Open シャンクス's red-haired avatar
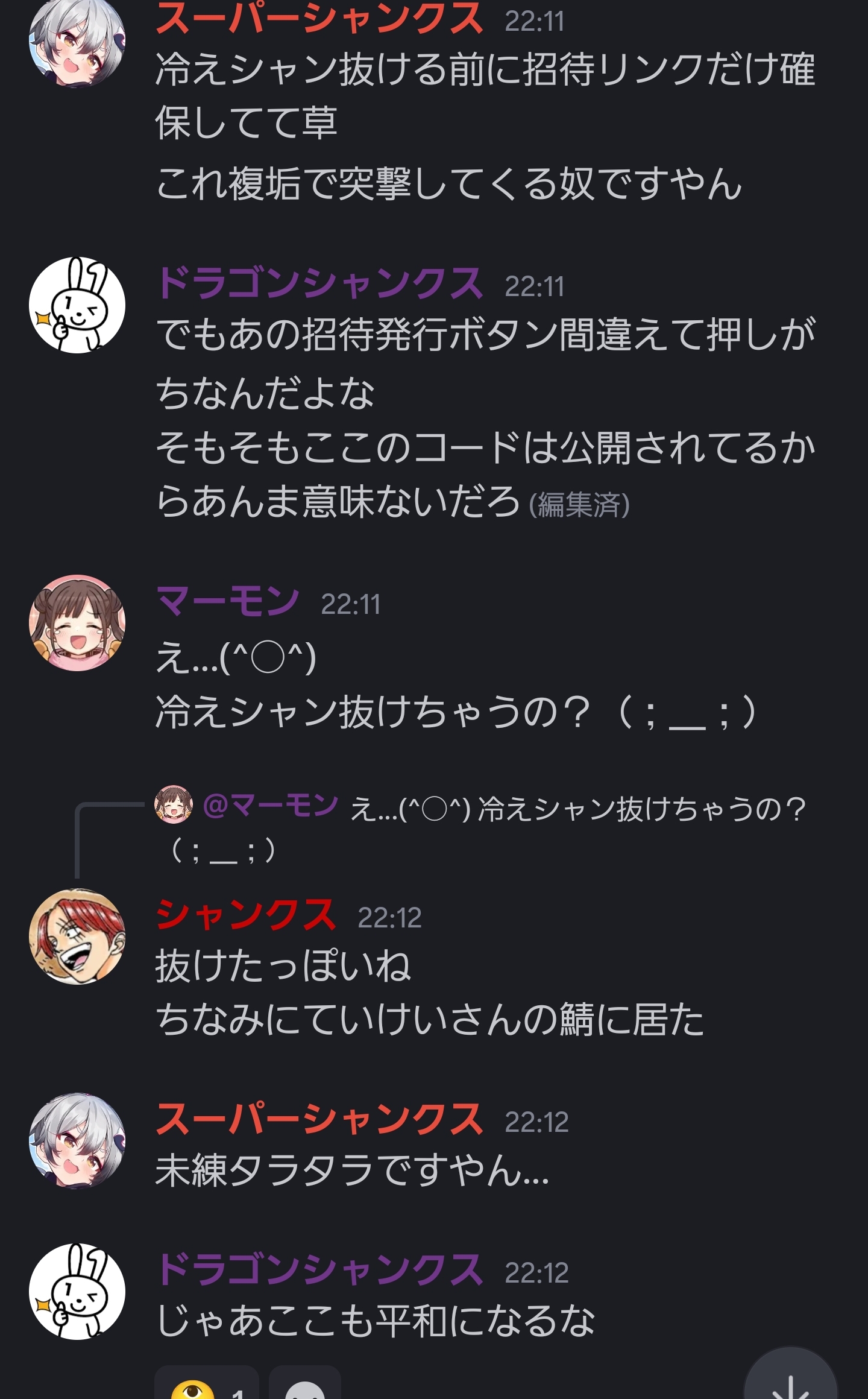 (77, 936)
